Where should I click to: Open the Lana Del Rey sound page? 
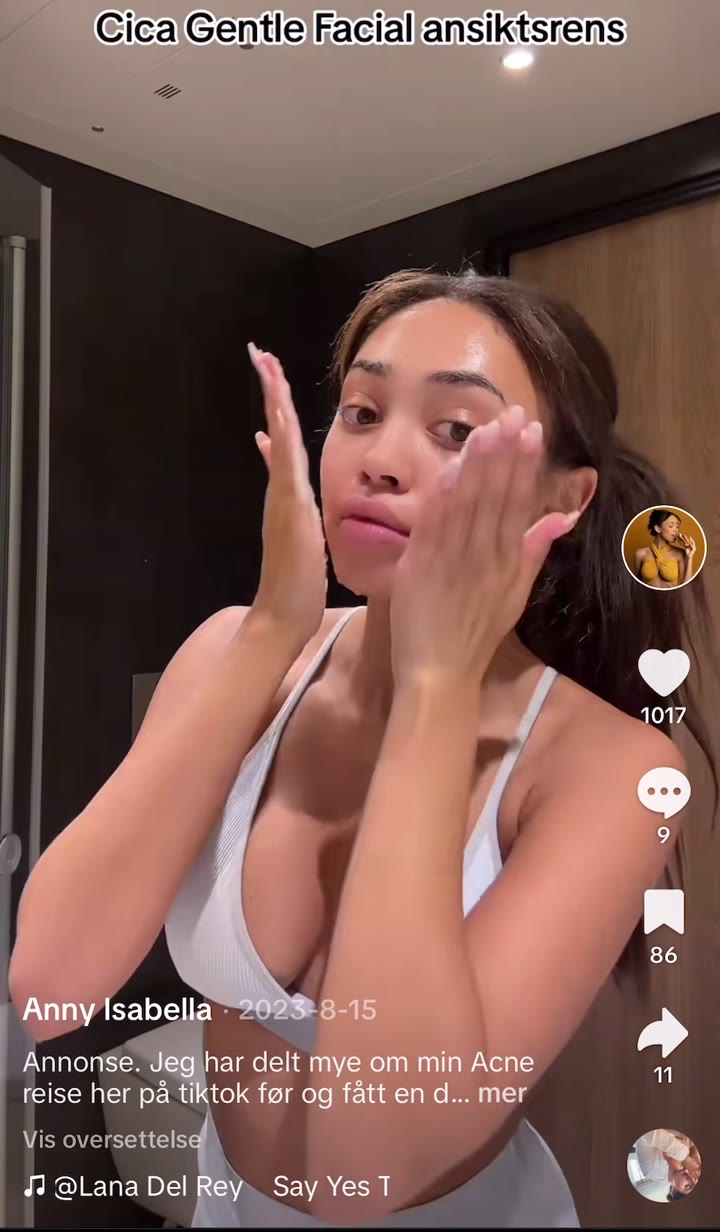(x=147, y=1187)
